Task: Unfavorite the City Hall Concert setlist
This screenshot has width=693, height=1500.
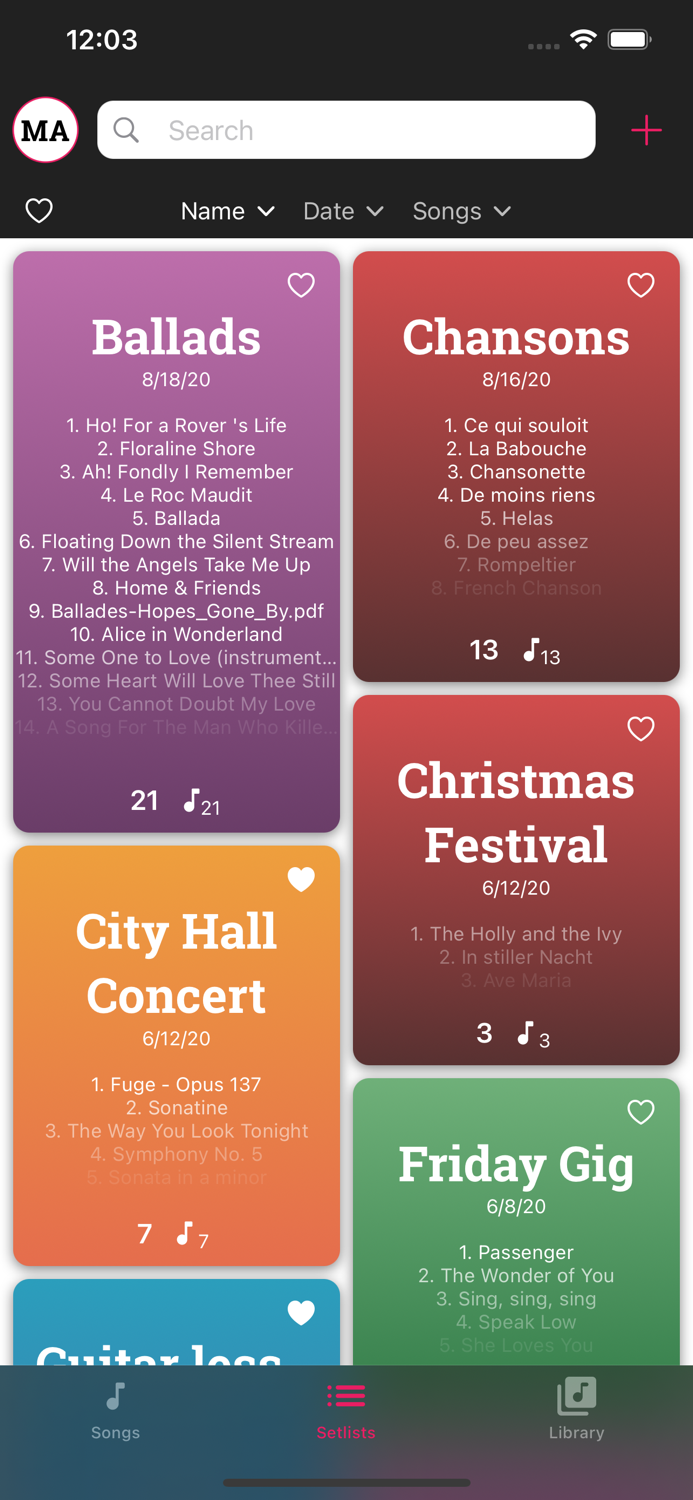Action: point(301,879)
